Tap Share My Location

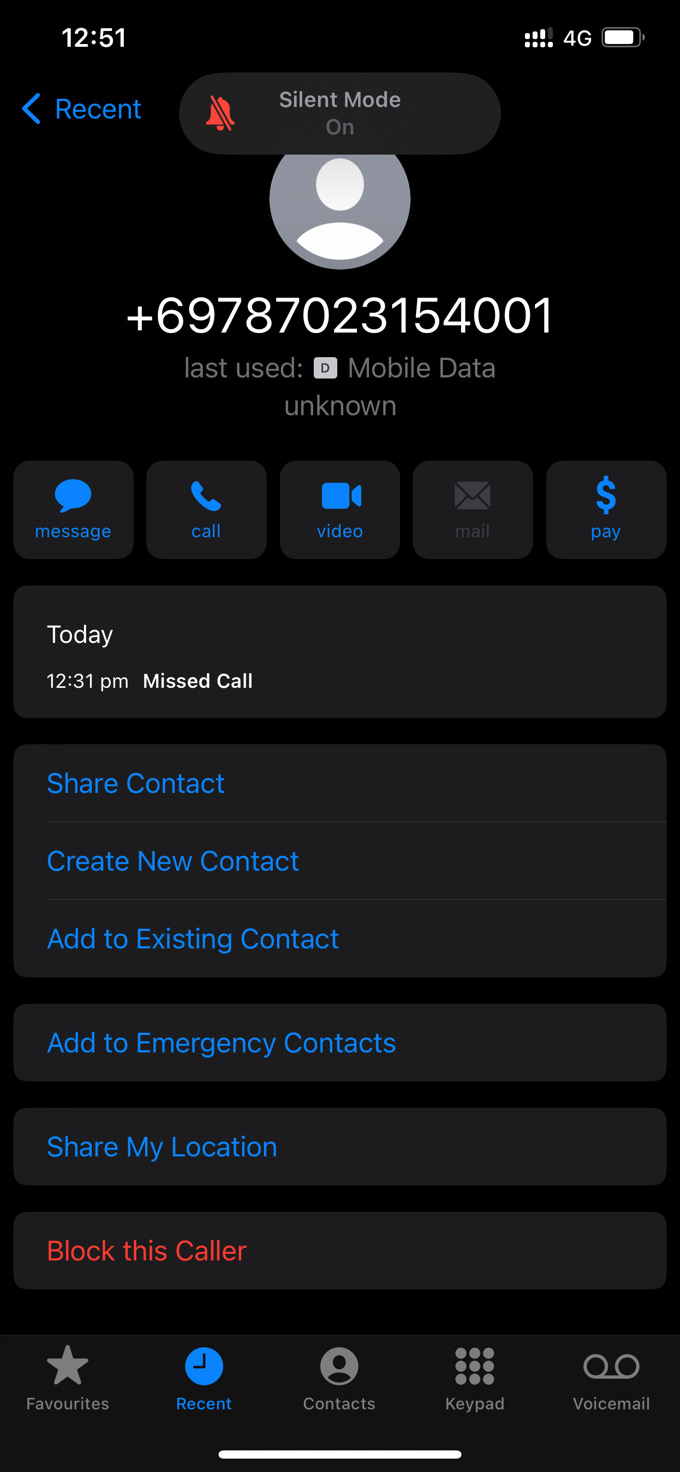[340, 1147]
